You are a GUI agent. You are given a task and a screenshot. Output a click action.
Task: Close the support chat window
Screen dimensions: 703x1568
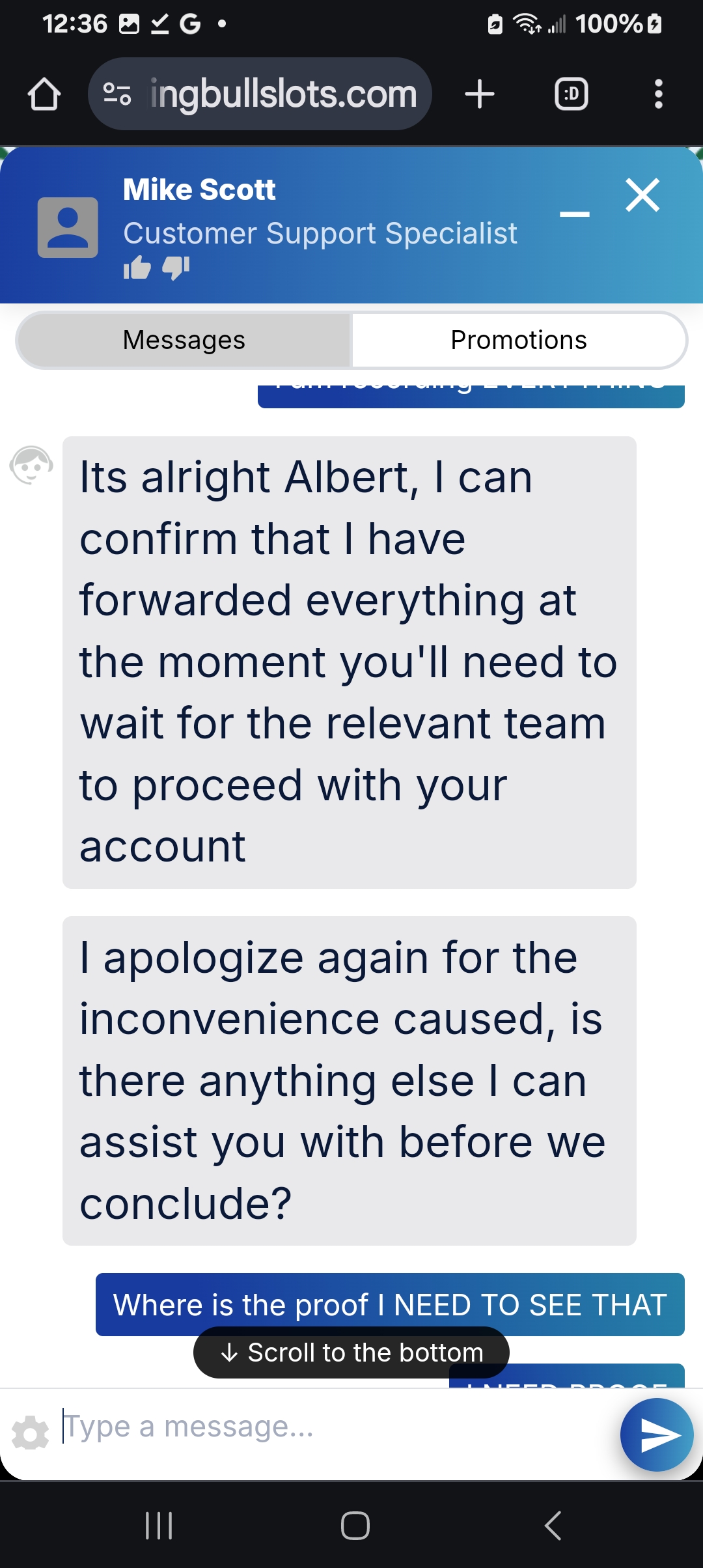(642, 195)
